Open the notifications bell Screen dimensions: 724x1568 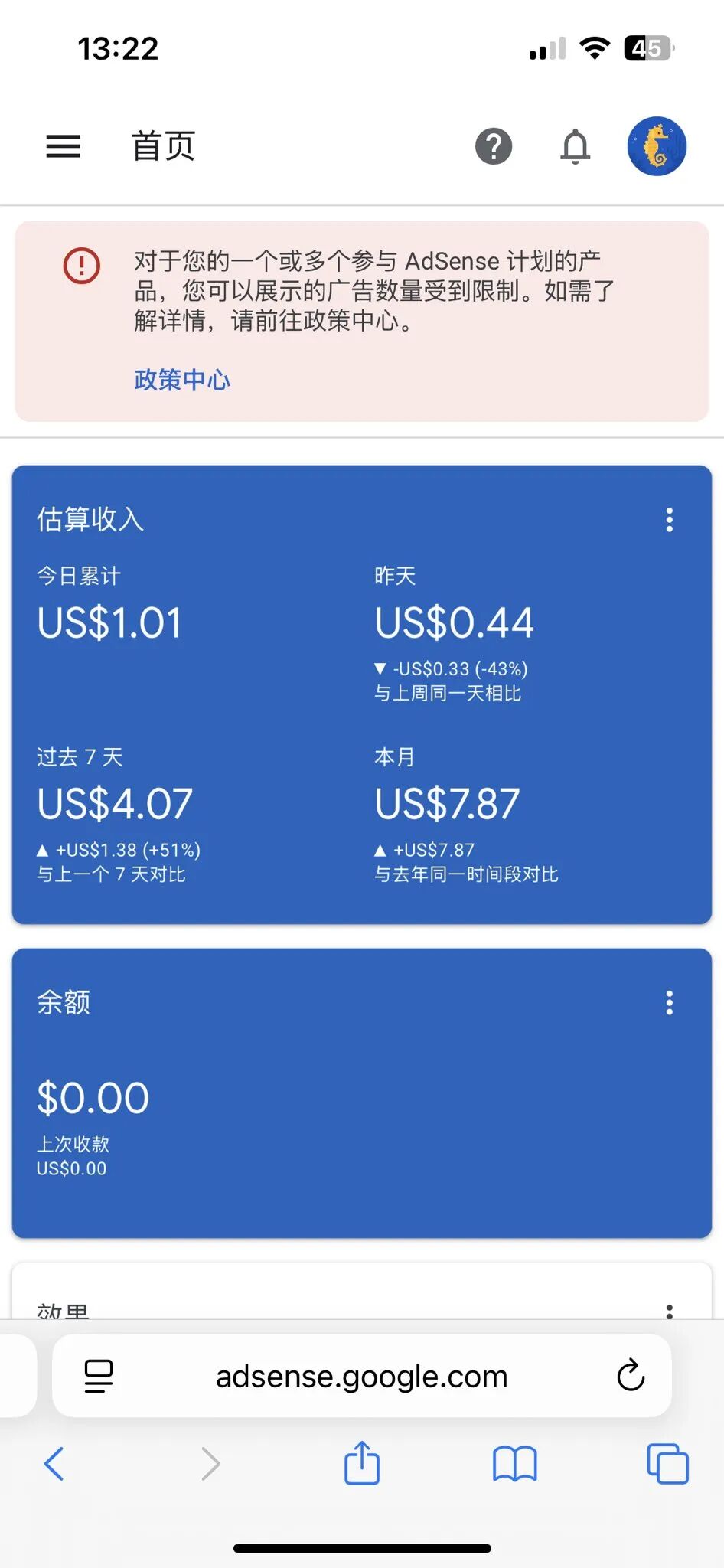[x=576, y=146]
